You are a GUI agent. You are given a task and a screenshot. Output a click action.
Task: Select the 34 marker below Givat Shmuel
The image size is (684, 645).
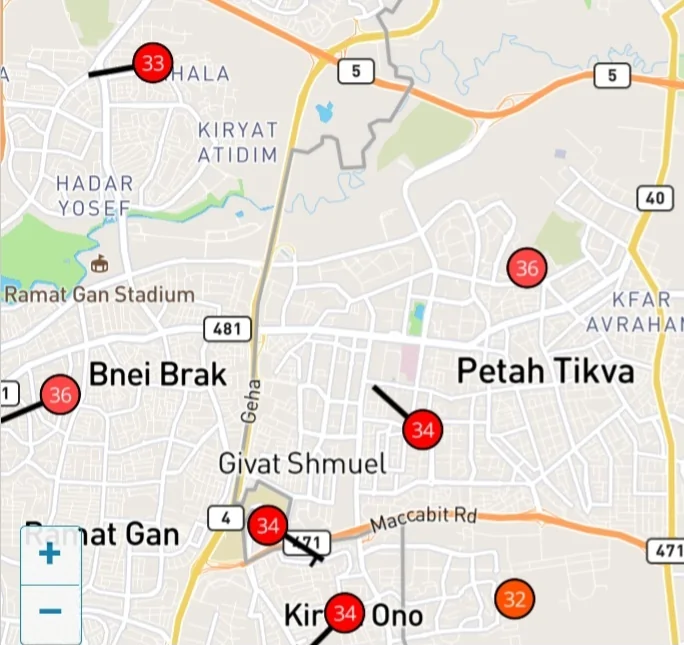coord(267,525)
